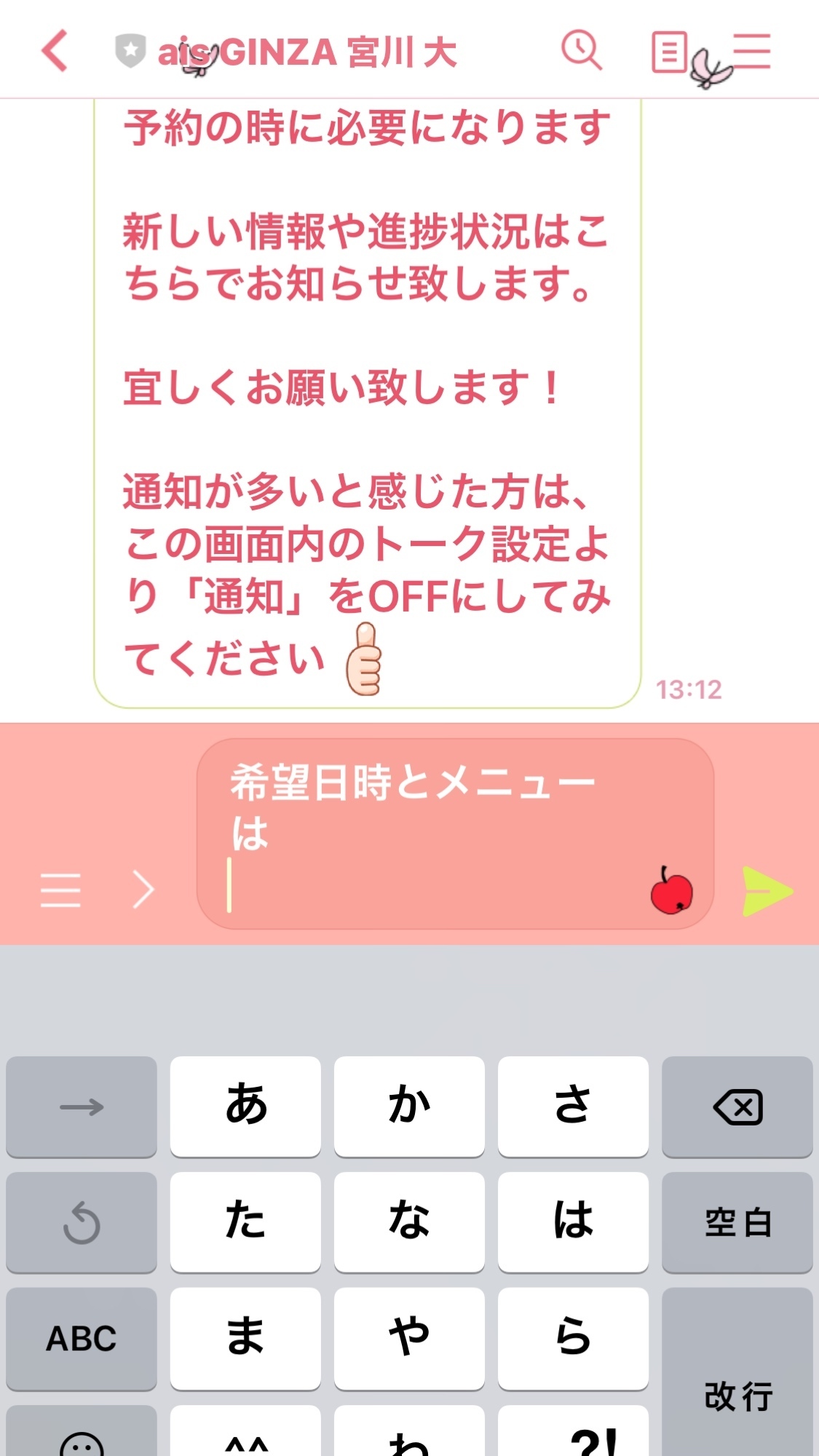
Task: Open the chat menu hamburger icon
Action: pyautogui.click(x=751, y=51)
